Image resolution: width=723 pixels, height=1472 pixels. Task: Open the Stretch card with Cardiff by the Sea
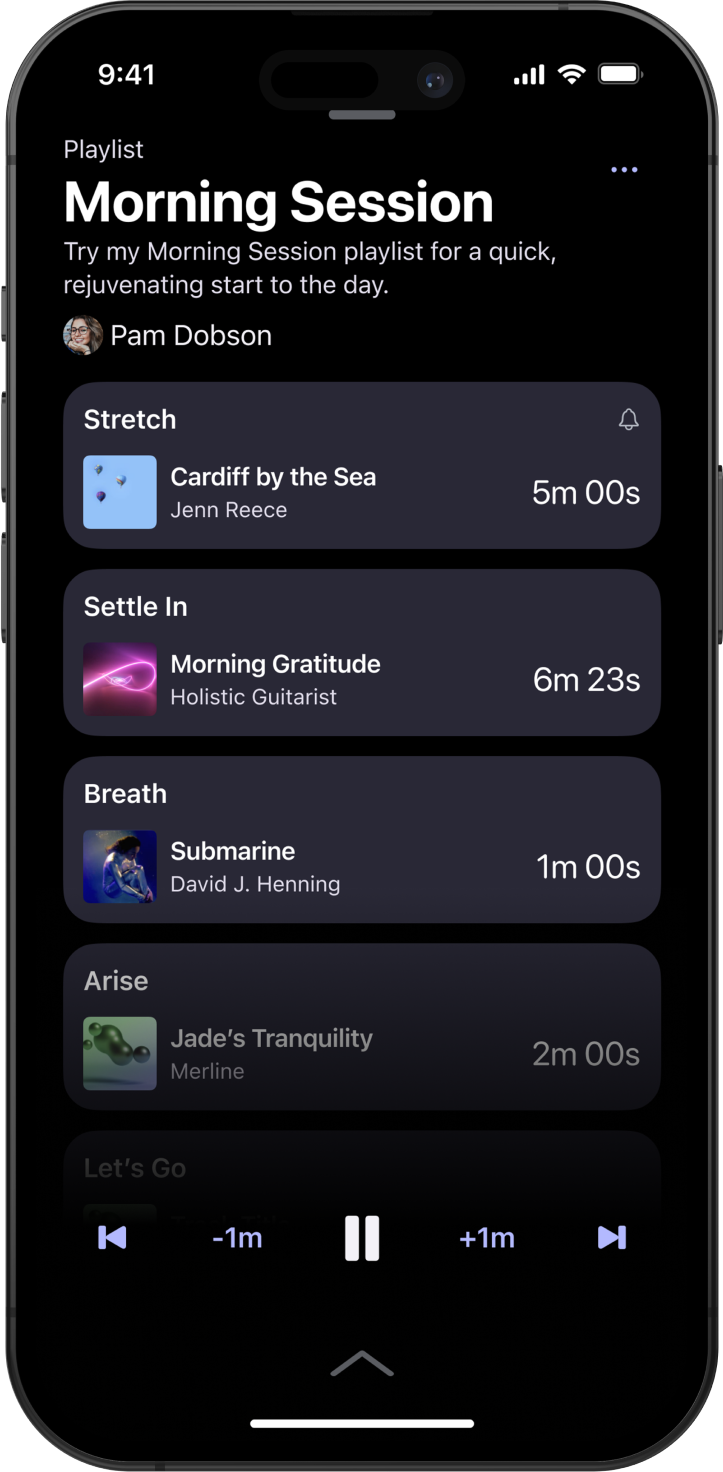362,465
